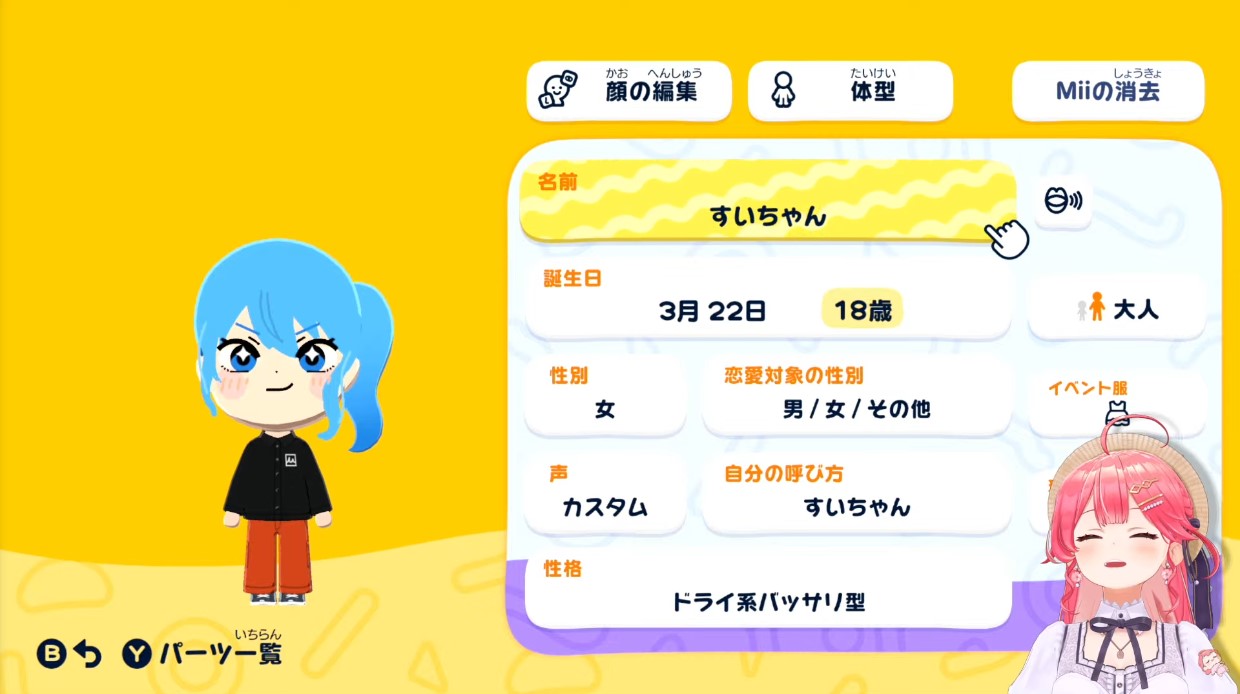This screenshot has height=694, width=1240.
Task: Edit the 恋愛対象の性別 preference
Action: pos(856,396)
